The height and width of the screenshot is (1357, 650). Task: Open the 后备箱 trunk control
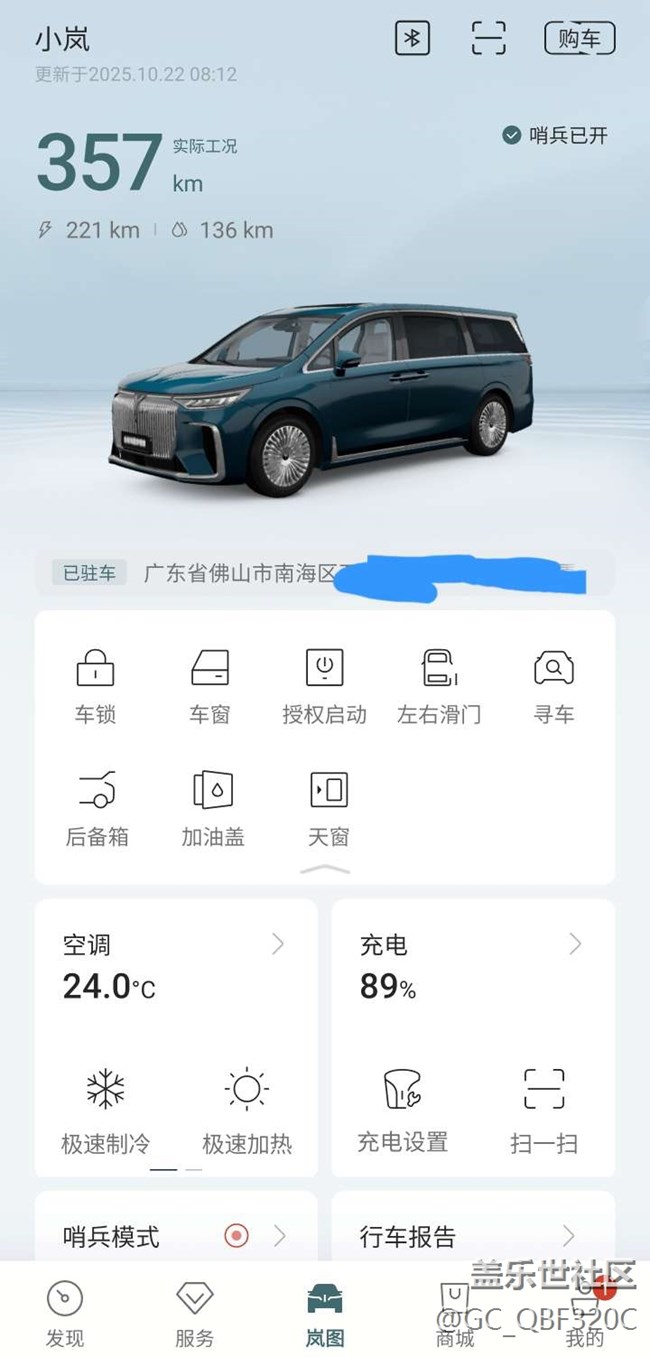(x=96, y=807)
